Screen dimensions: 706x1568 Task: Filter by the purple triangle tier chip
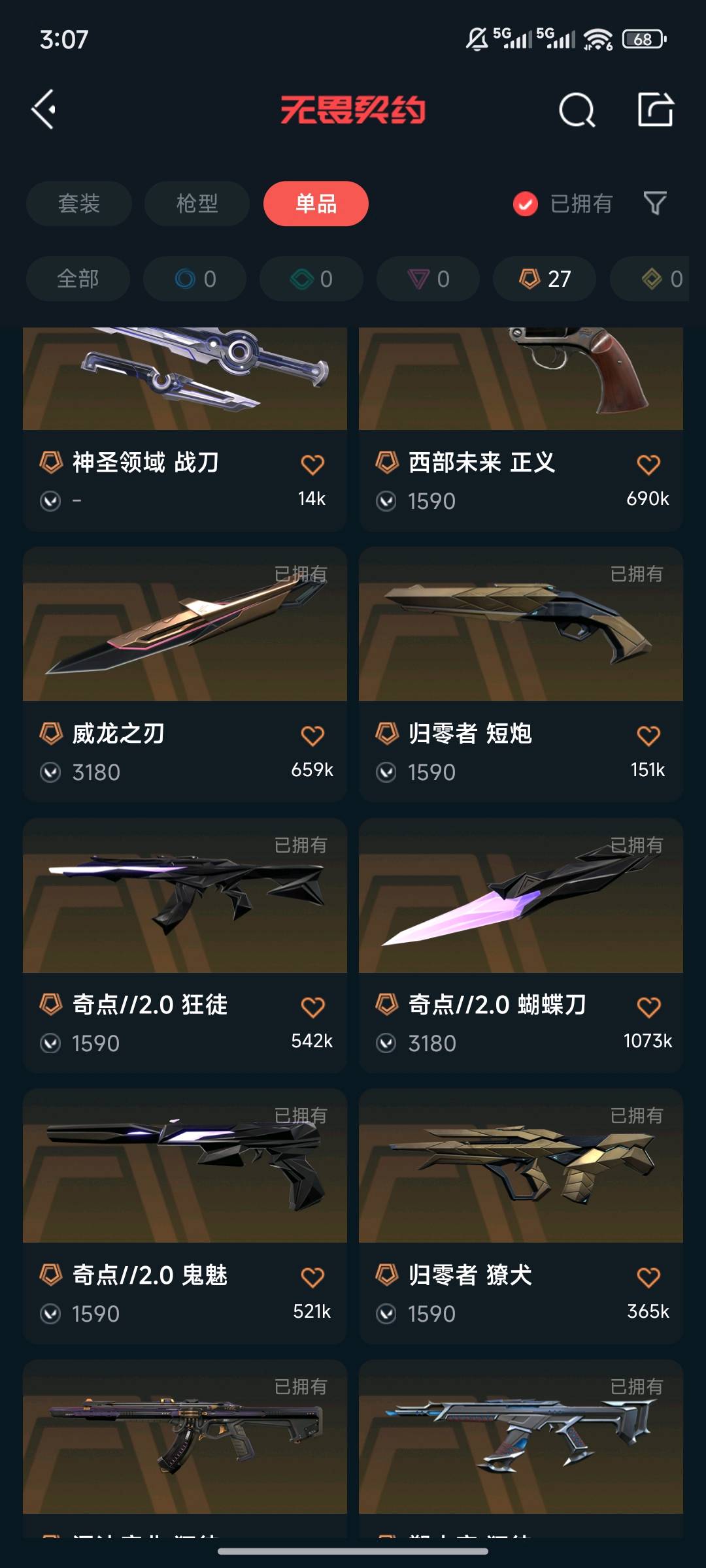coord(428,279)
